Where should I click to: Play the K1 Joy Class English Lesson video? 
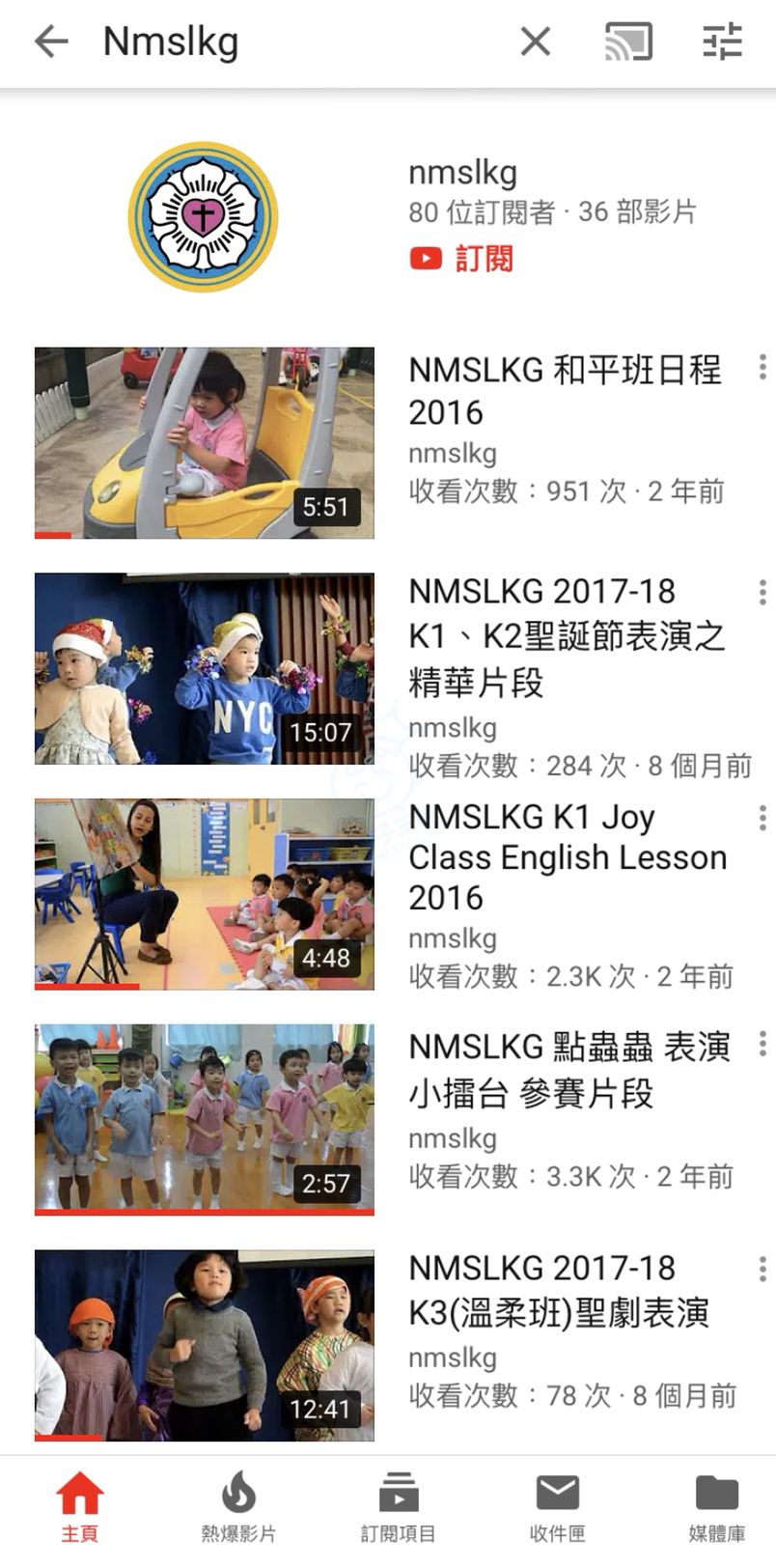click(205, 894)
